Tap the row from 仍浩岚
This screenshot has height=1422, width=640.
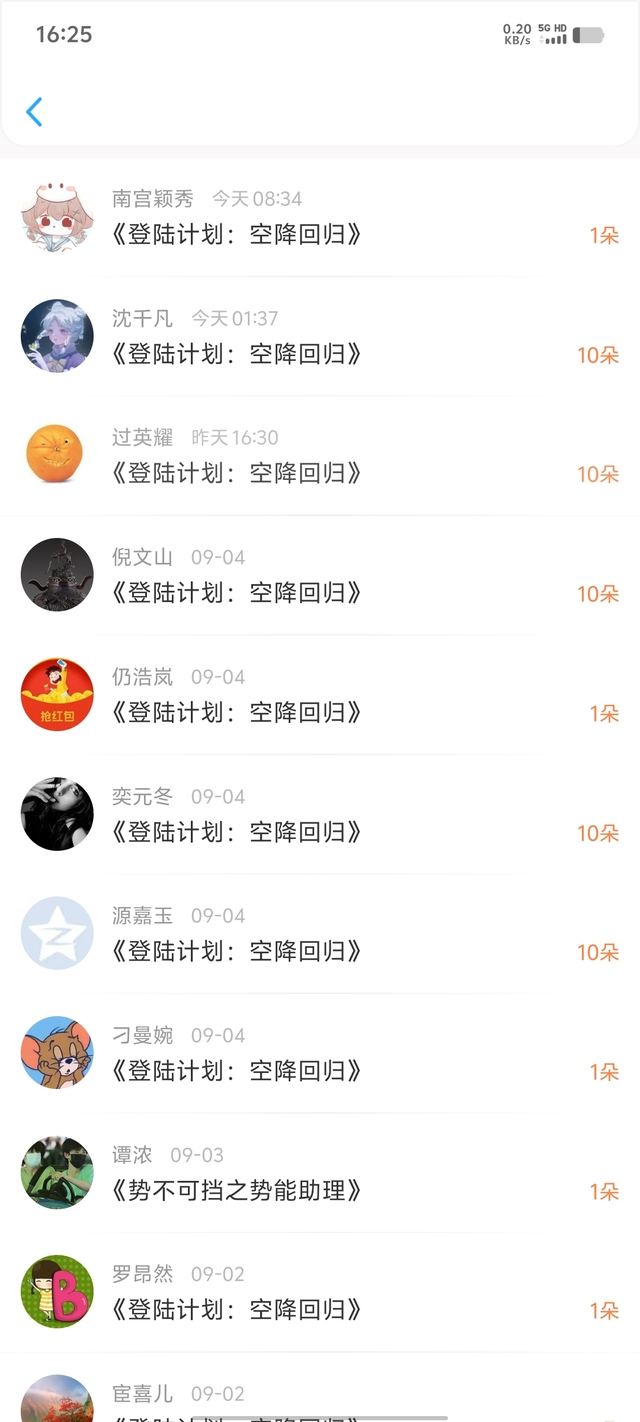coord(320,695)
